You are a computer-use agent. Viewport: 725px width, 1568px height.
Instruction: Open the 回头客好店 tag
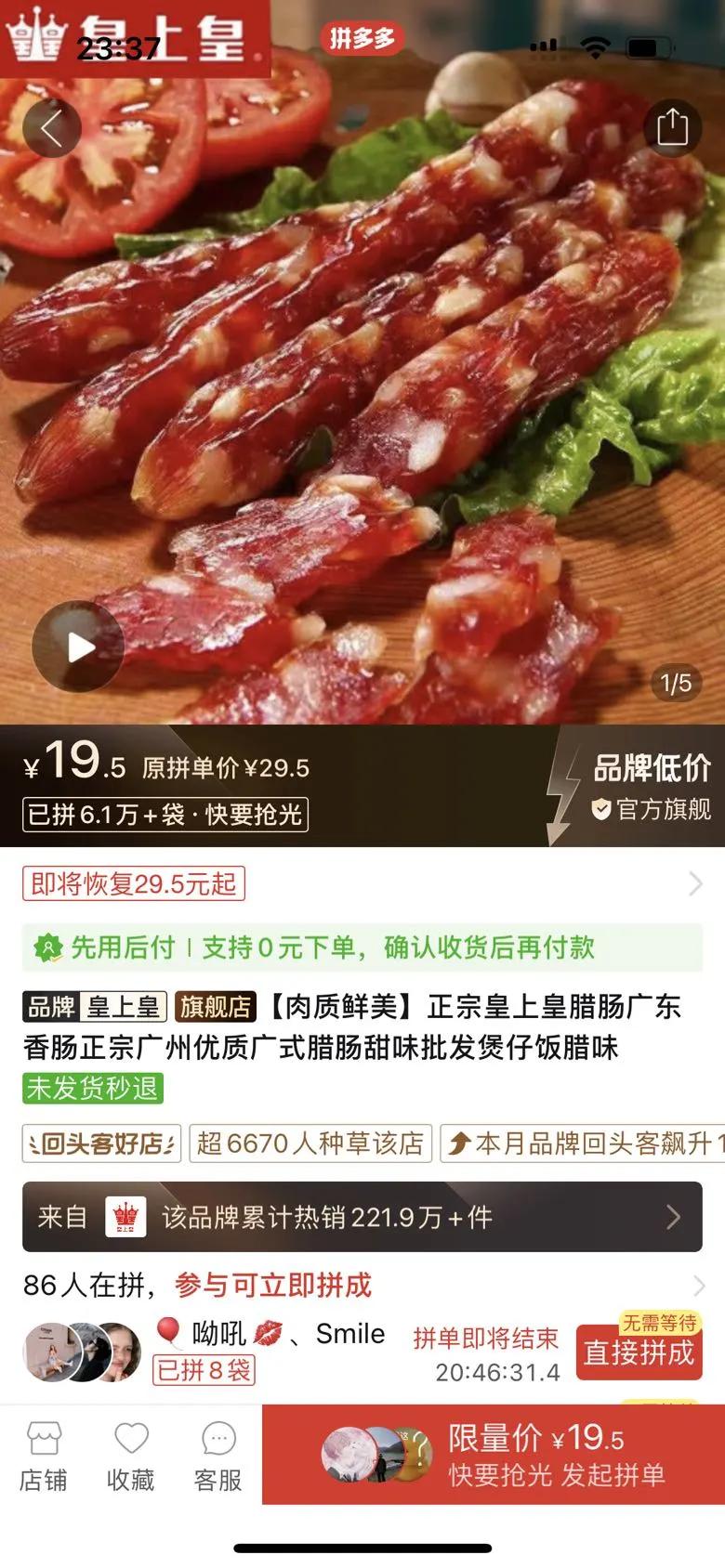pos(101,1143)
